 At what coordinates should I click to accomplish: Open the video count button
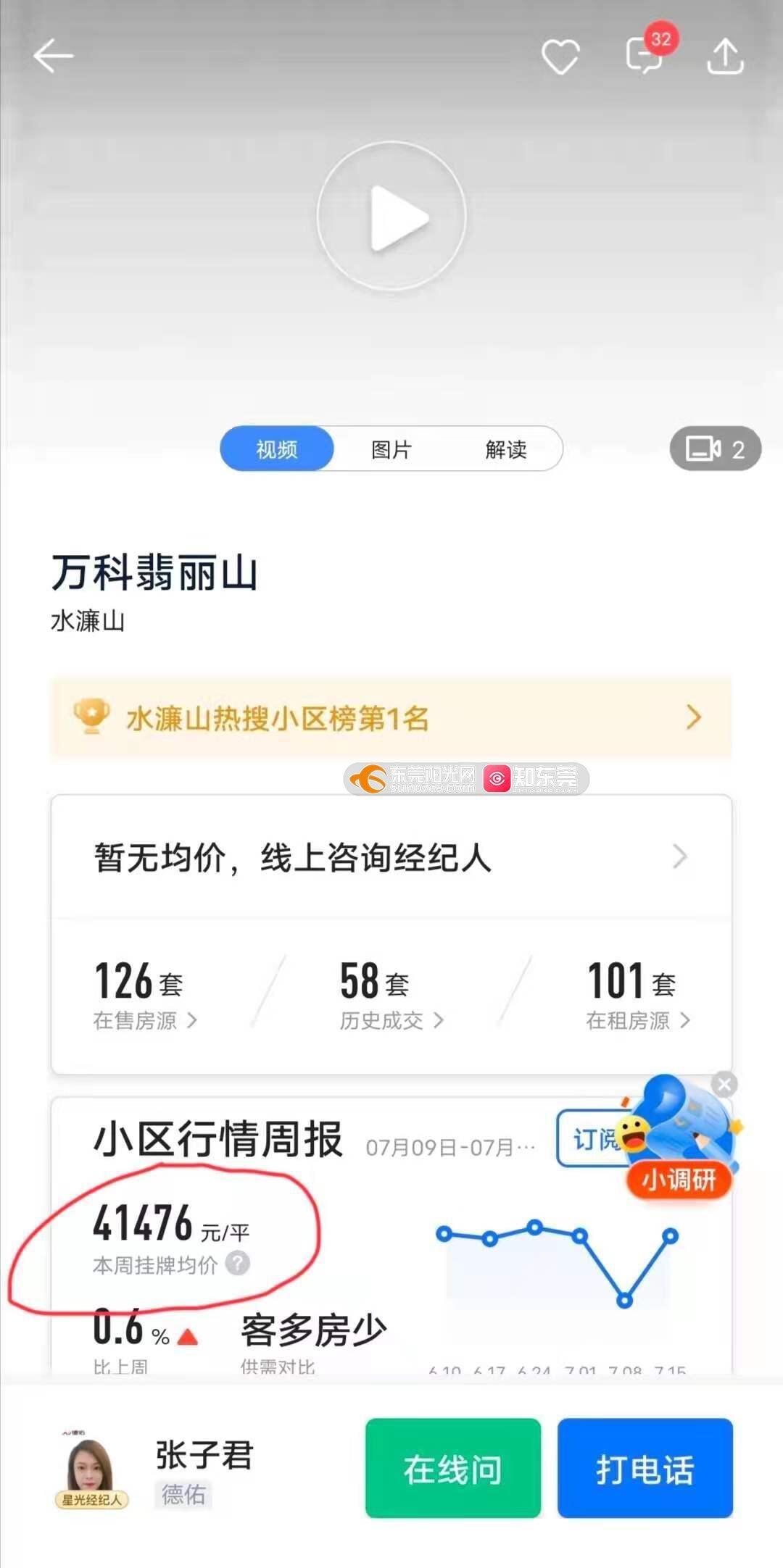point(715,449)
